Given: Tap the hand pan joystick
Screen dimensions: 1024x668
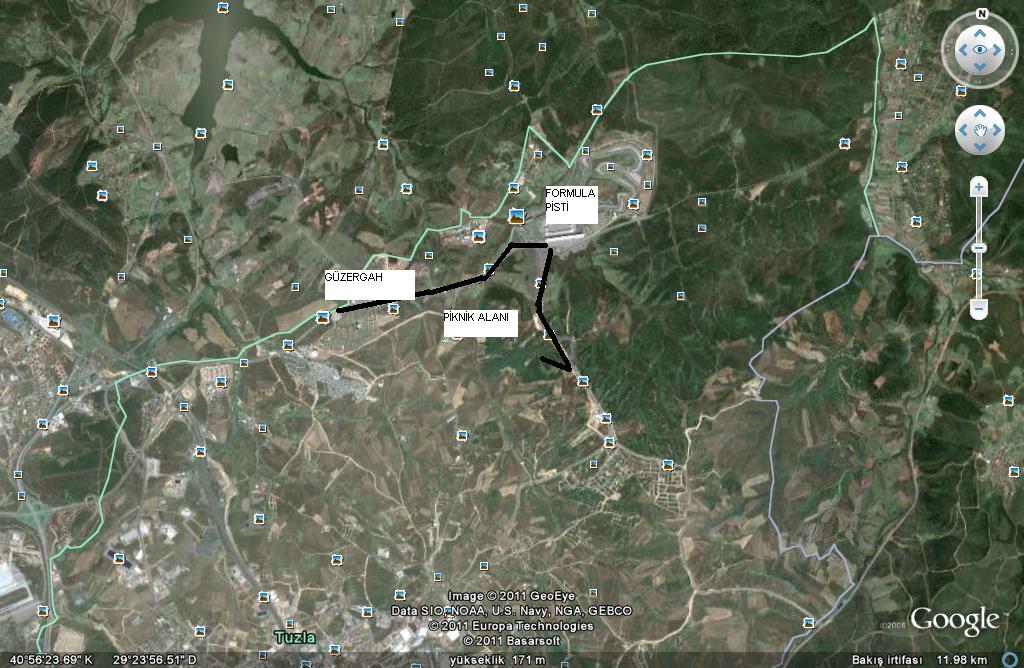Looking at the screenshot, I should (980, 130).
